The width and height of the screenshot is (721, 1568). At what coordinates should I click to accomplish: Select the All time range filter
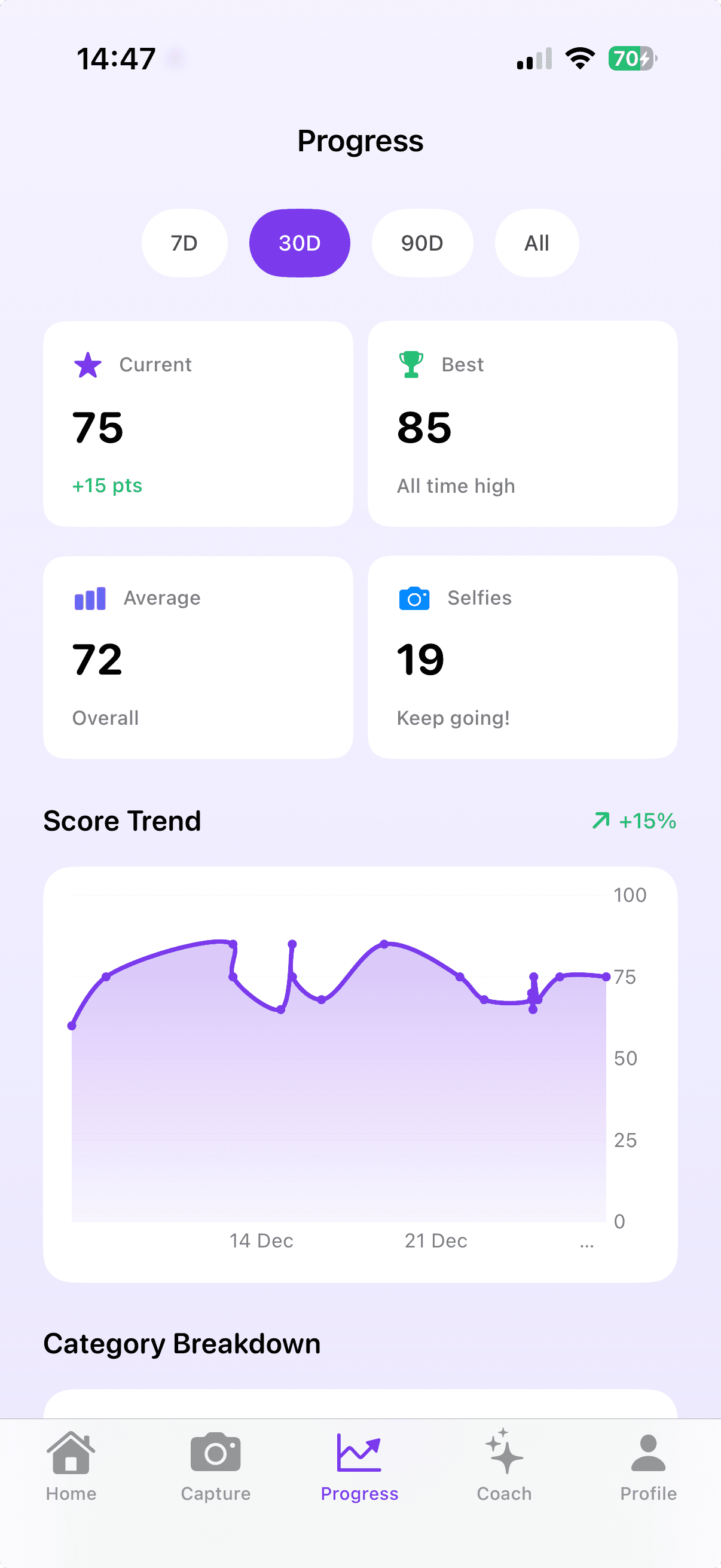(x=536, y=242)
